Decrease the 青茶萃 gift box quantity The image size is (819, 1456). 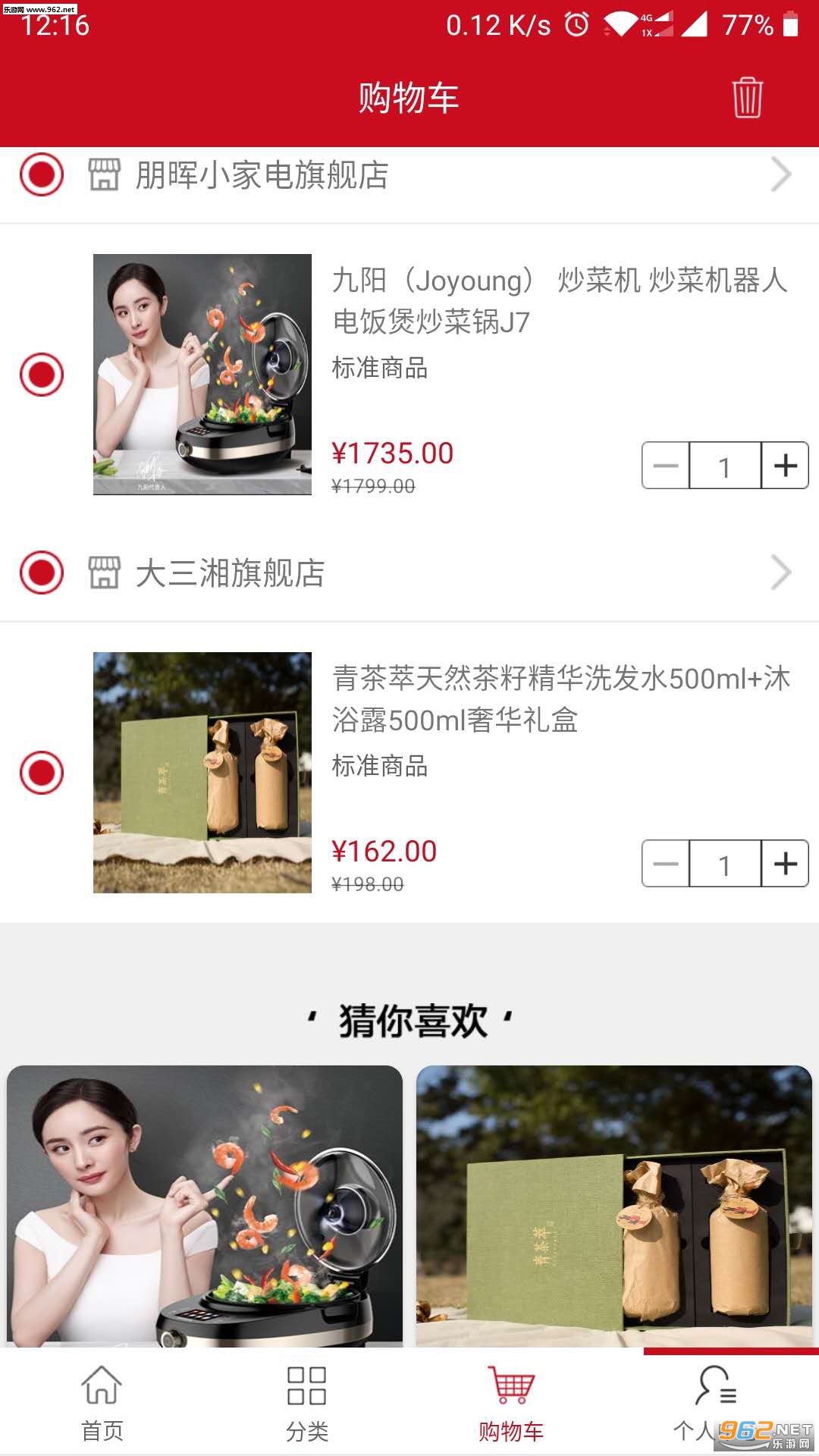pos(666,864)
